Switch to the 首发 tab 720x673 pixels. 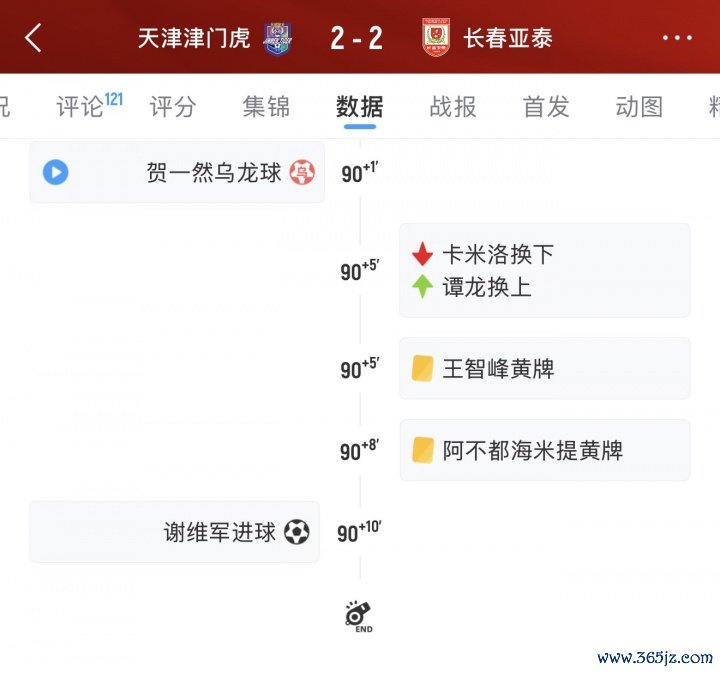tap(546, 106)
